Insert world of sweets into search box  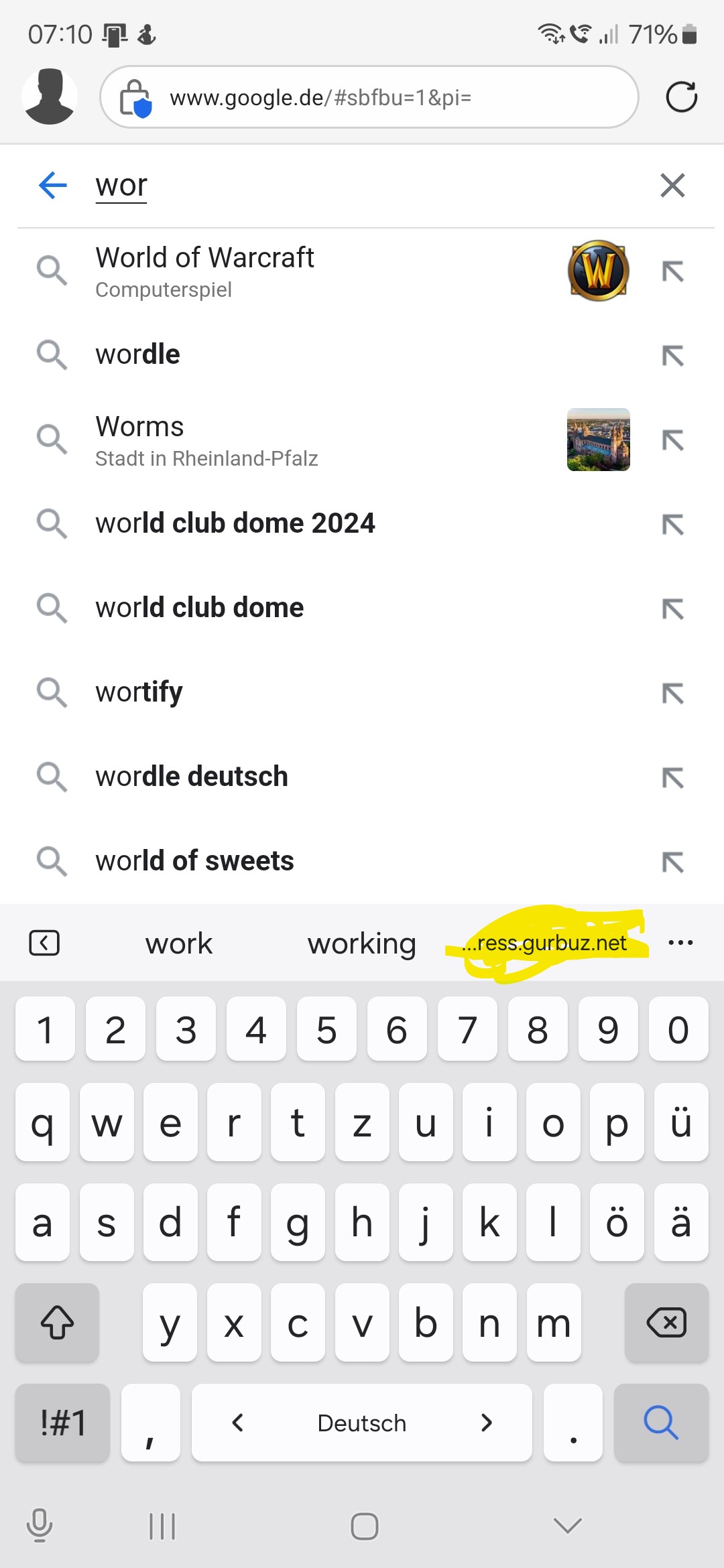coord(672,862)
